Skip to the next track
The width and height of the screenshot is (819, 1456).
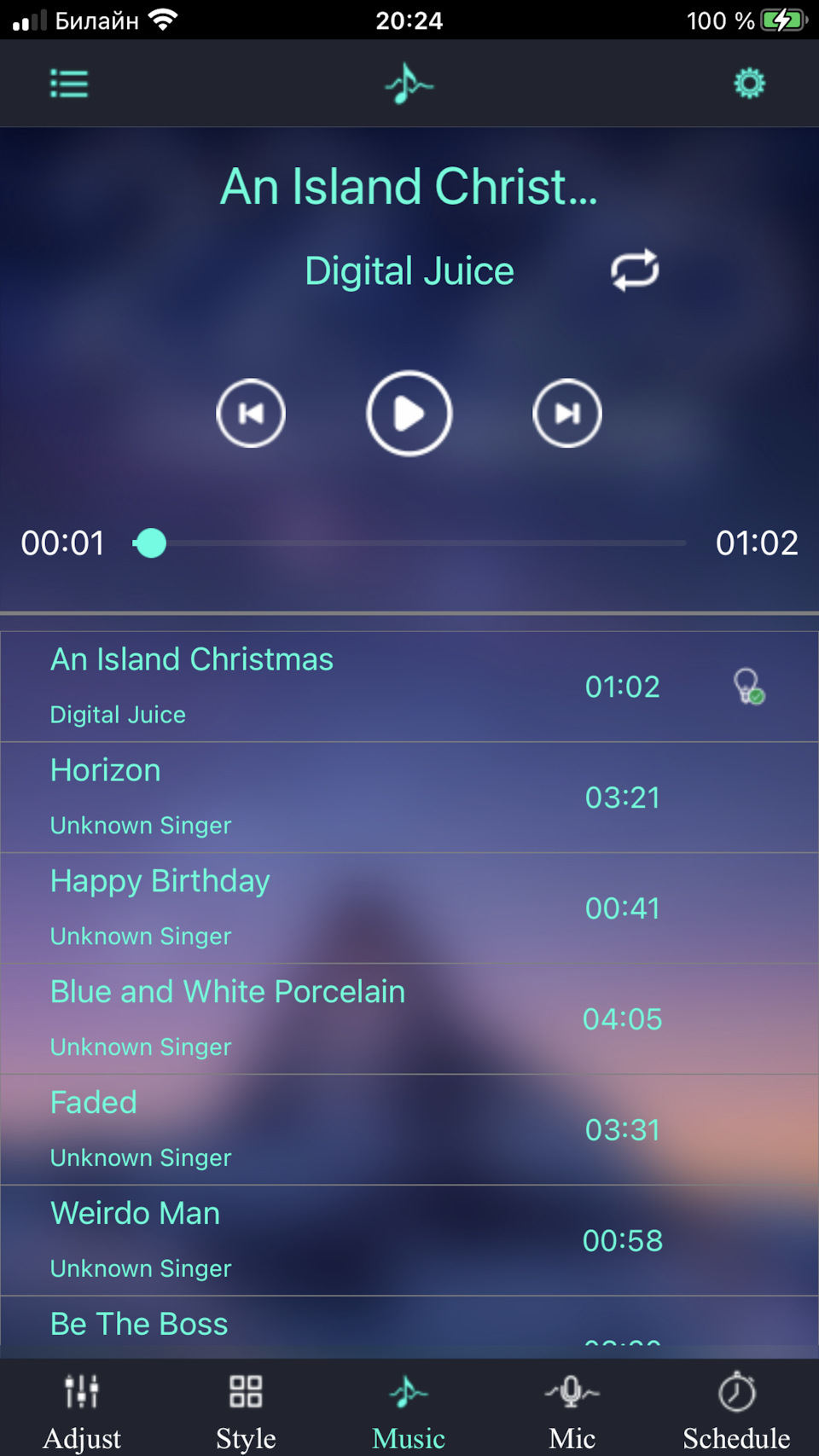click(567, 414)
